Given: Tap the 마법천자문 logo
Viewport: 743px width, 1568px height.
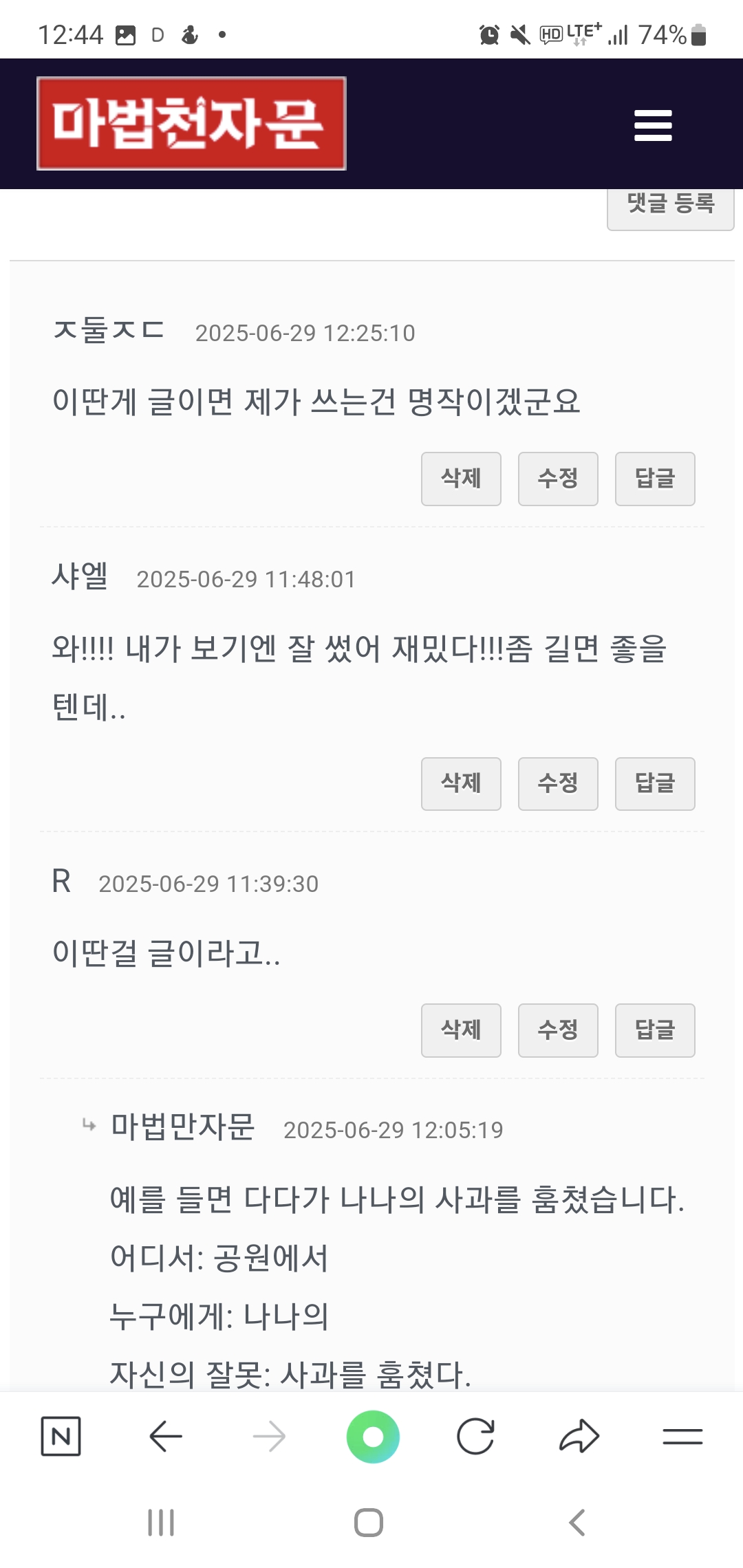Looking at the screenshot, I should (x=191, y=124).
